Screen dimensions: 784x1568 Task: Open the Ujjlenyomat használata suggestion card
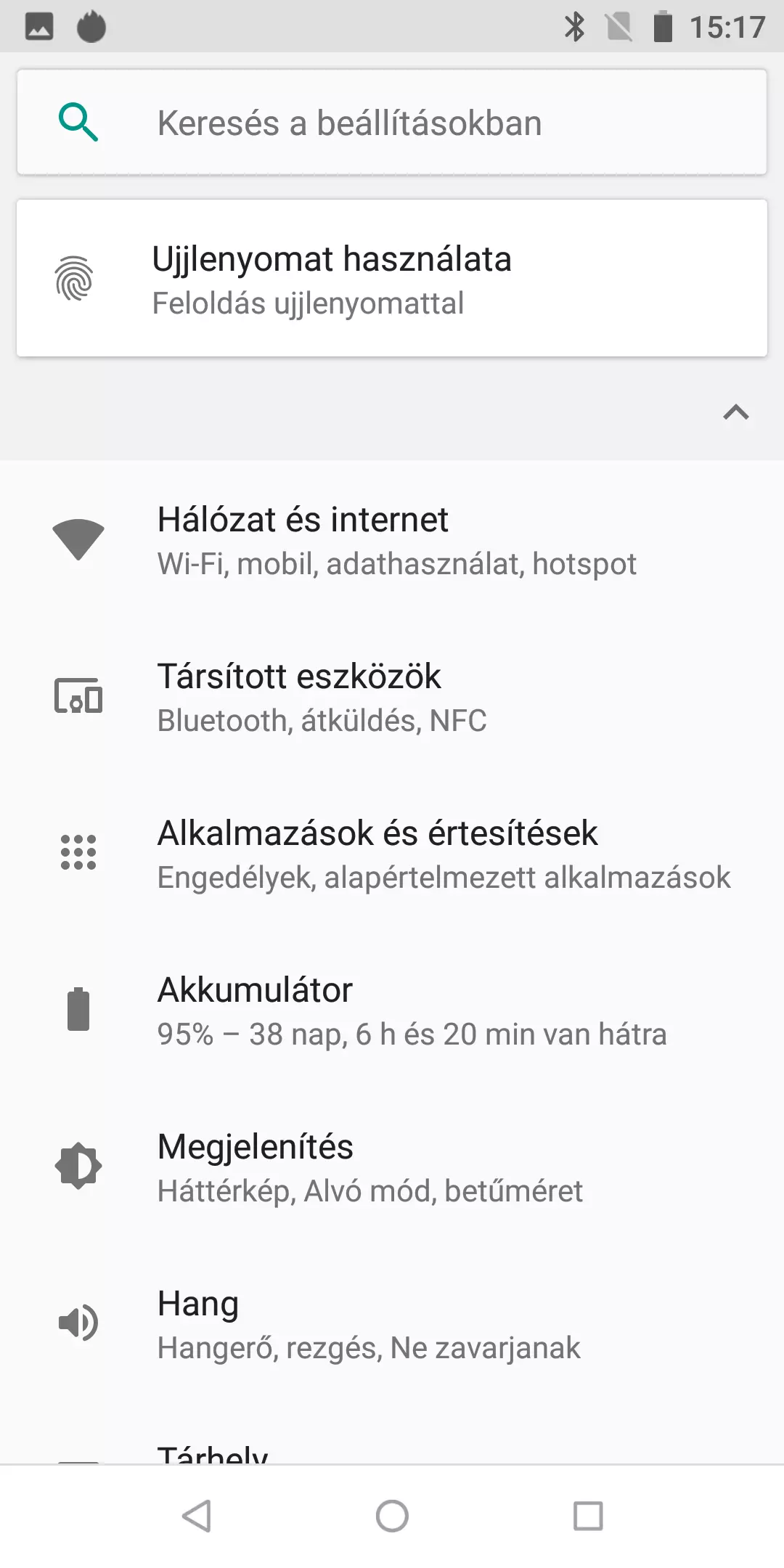pos(392,278)
